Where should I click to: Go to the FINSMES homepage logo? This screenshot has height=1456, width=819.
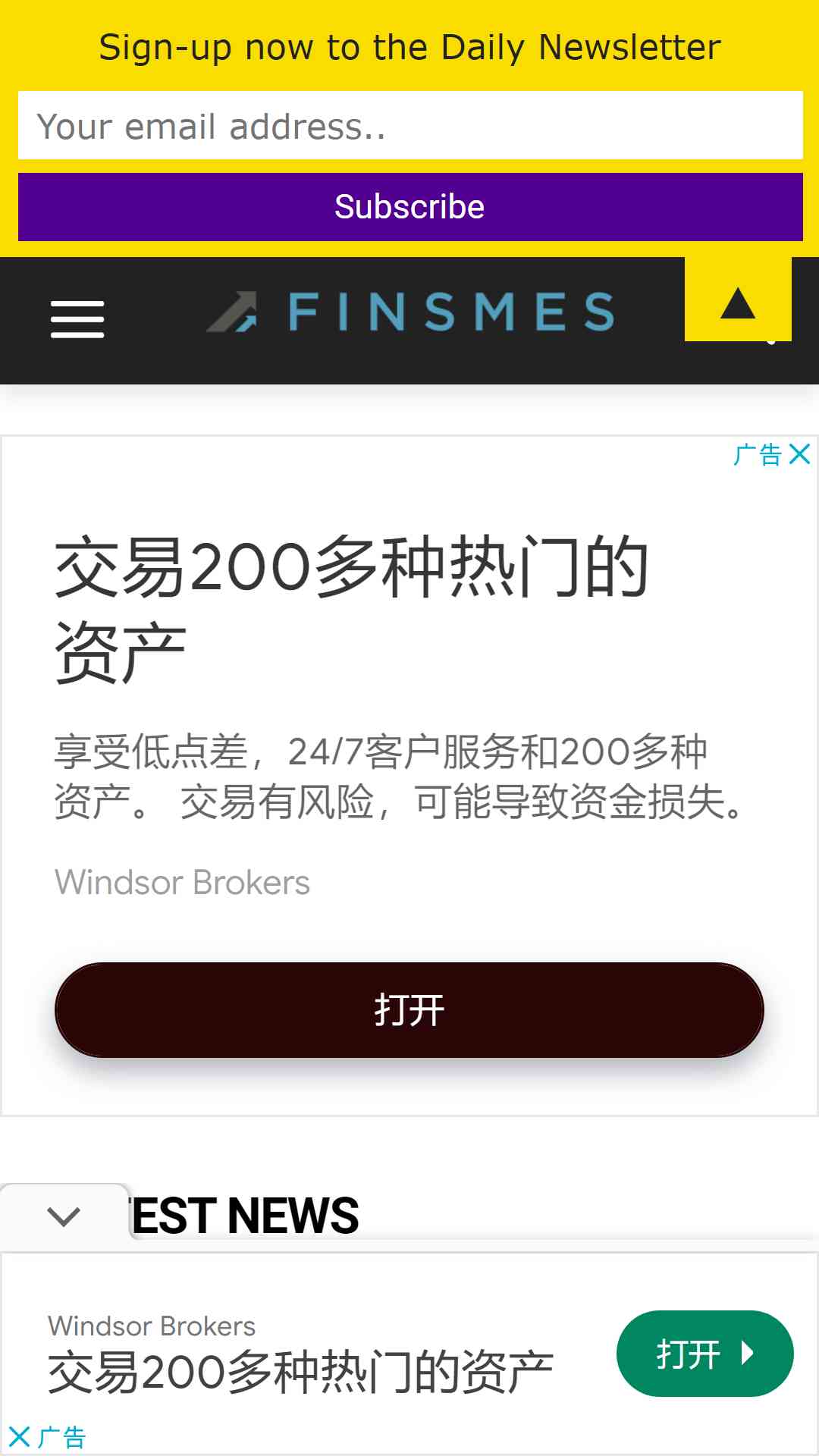(410, 312)
